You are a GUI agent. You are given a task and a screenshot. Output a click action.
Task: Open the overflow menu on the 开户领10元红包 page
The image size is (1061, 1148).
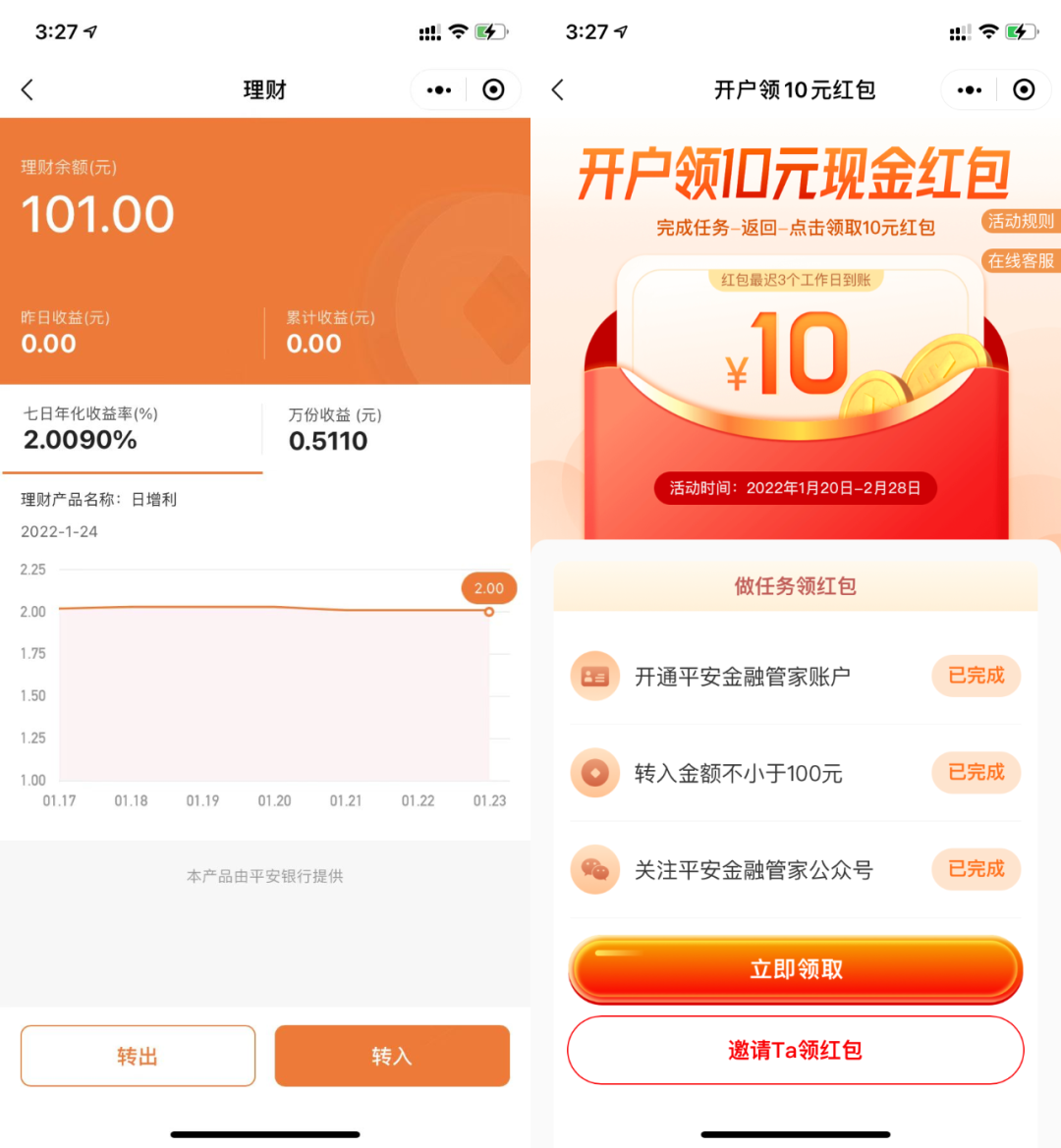(x=970, y=90)
